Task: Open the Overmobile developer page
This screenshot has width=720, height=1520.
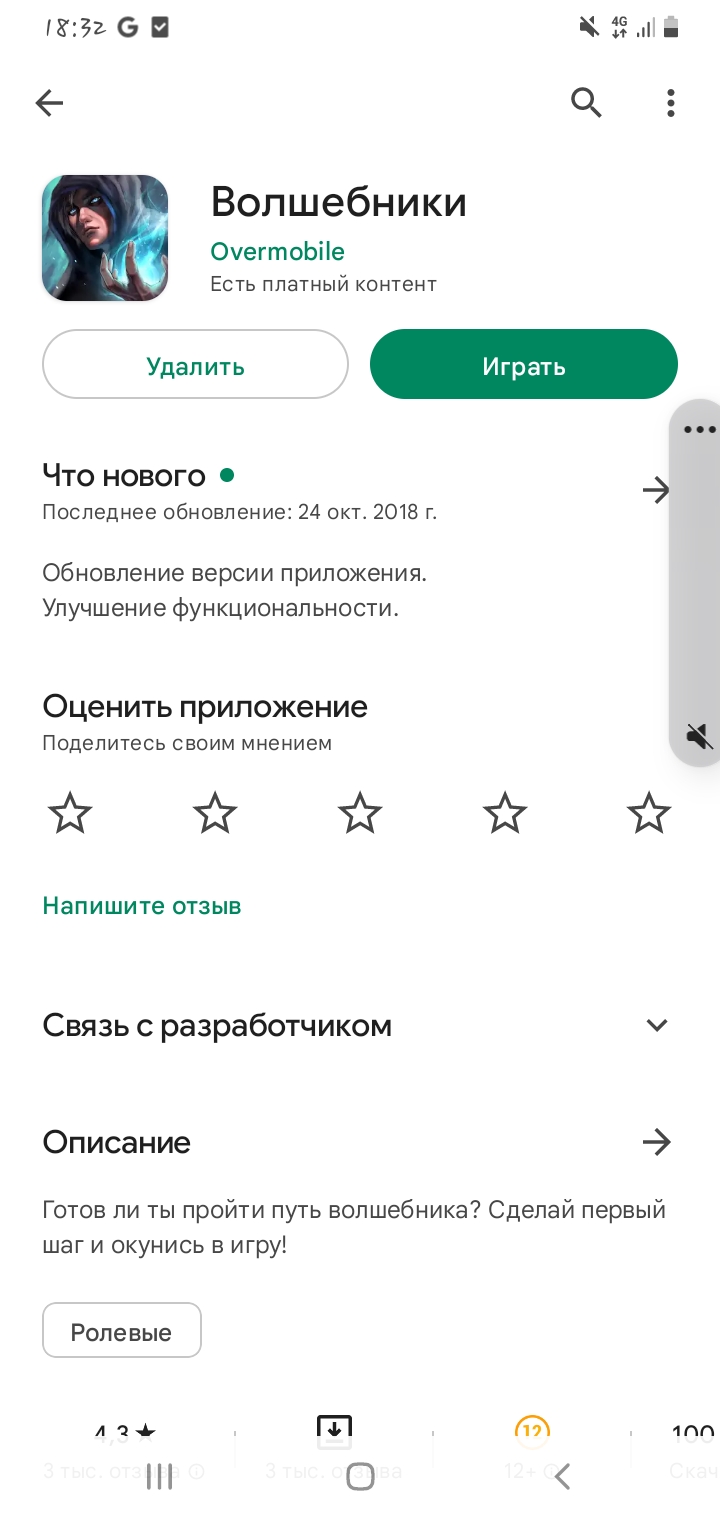Action: click(277, 251)
